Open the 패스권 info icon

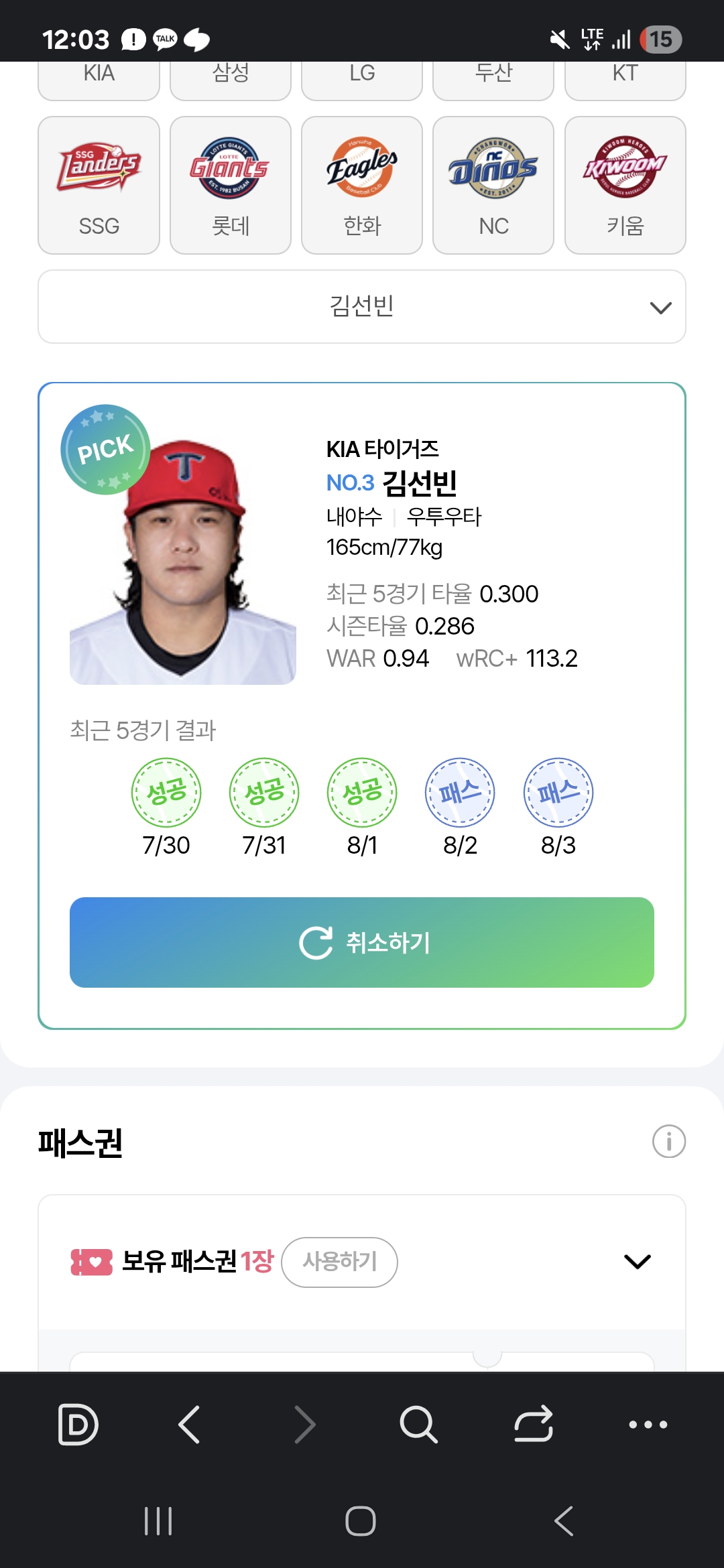pyautogui.click(x=669, y=1141)
